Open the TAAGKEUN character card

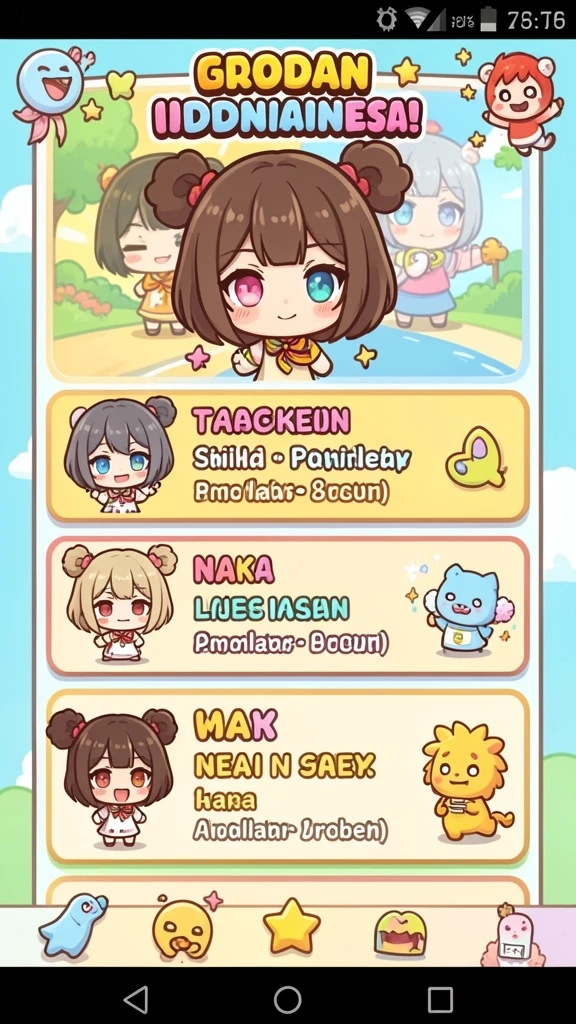(287, 456)
